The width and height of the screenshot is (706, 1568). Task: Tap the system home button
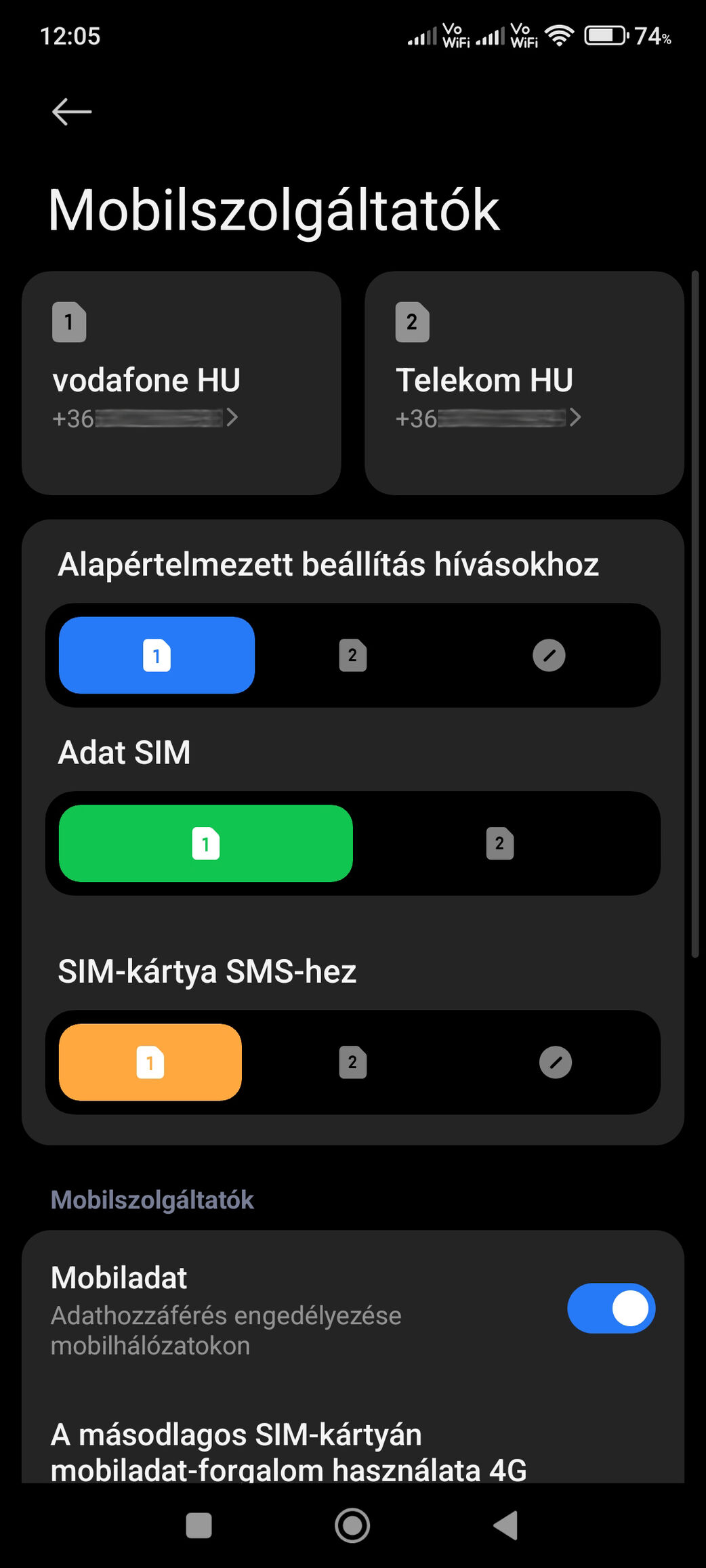(352, 1526)
